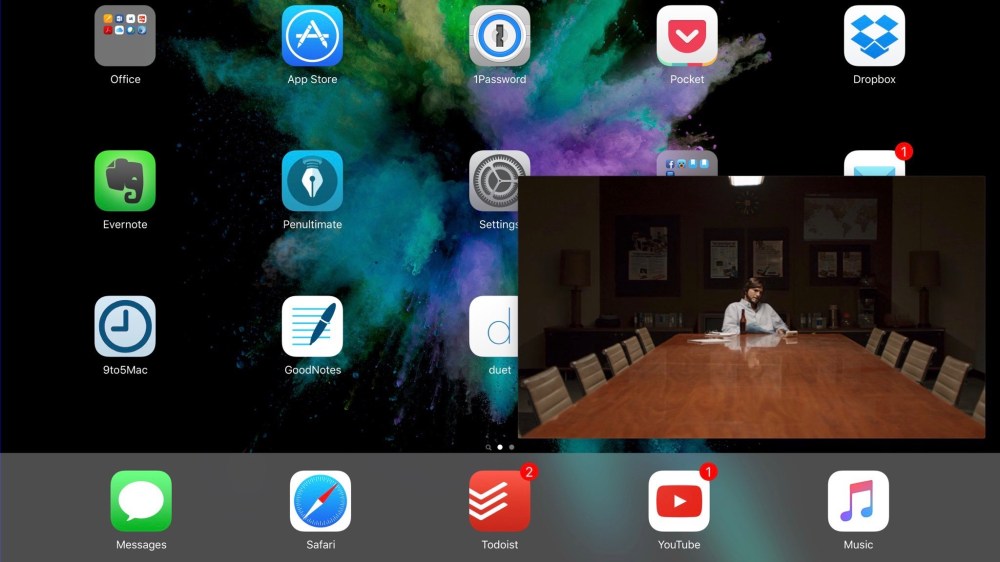Open Todoist with two notifications
The height and width of the screenshot is (562, 1000).
pyautogui.click(x=499, y=501)
